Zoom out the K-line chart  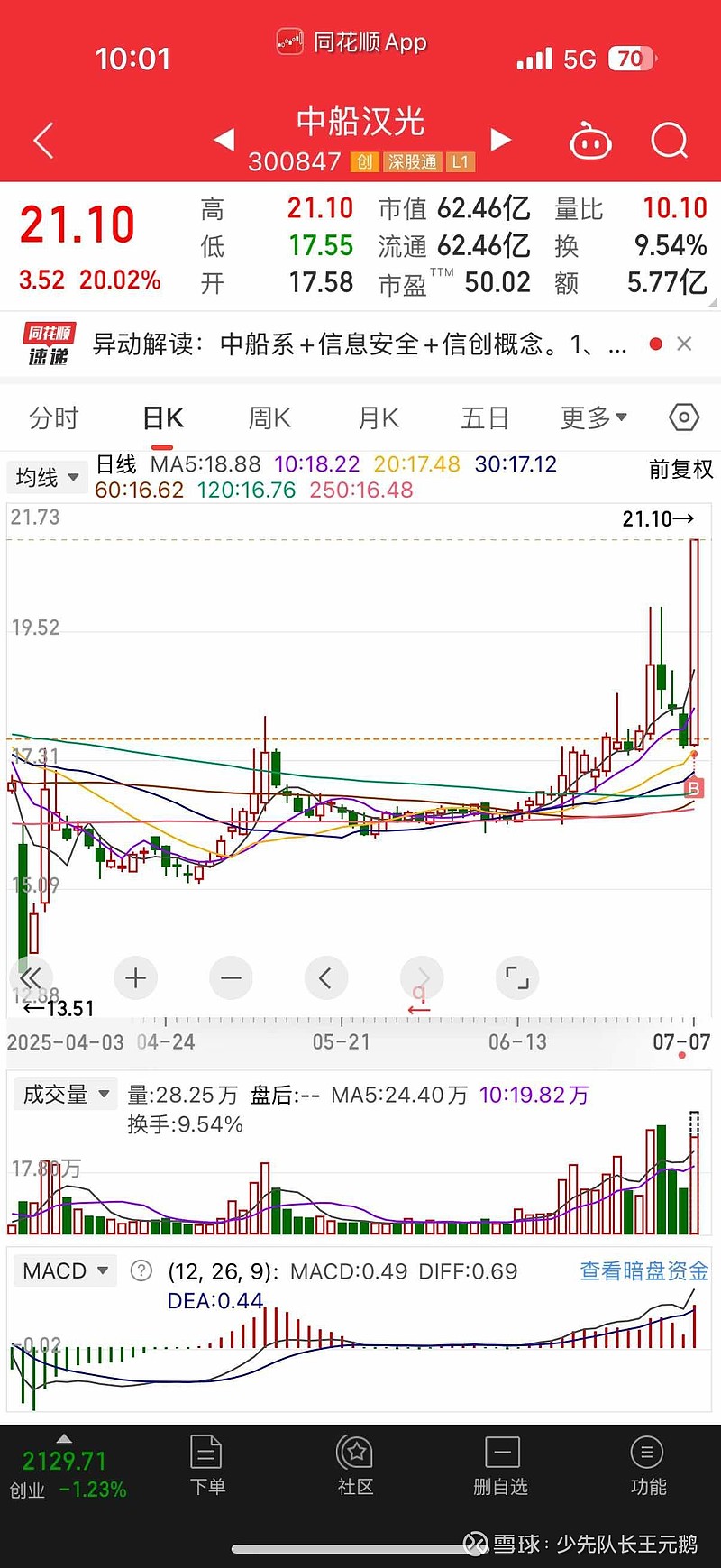(231, 977)
